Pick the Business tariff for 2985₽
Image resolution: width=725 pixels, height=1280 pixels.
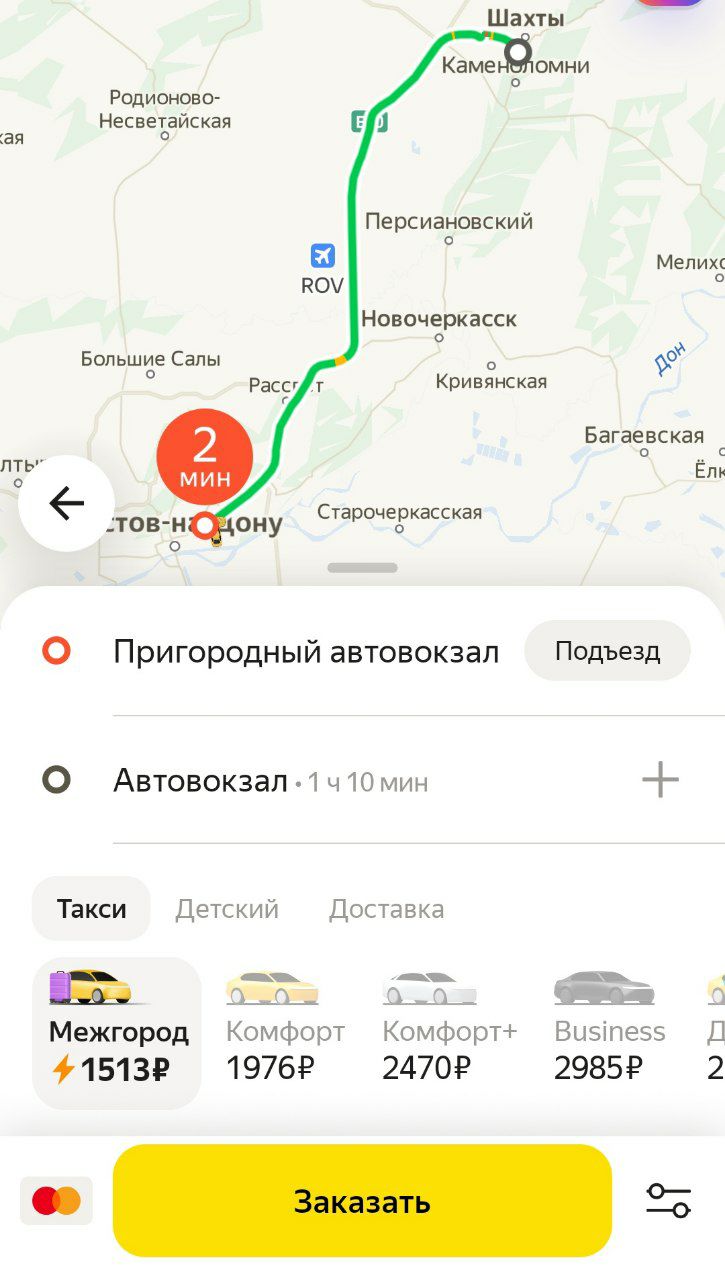(x=609, y=1033)
